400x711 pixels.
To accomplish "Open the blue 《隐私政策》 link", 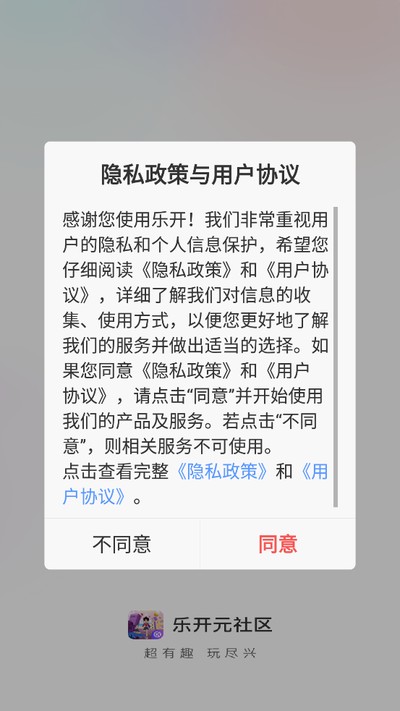I will 222,472.
